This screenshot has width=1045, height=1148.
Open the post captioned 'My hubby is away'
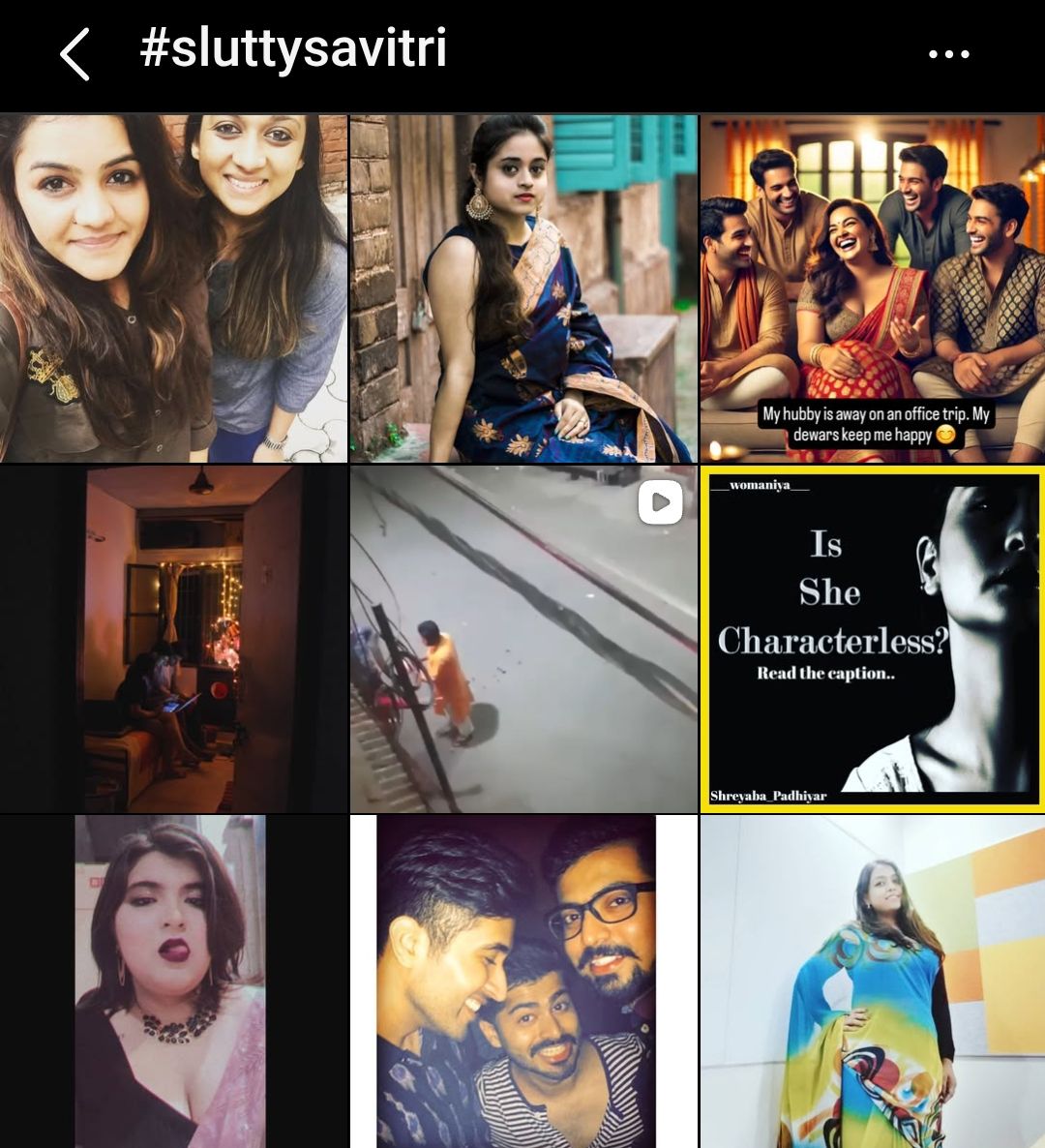click(872, 287)
